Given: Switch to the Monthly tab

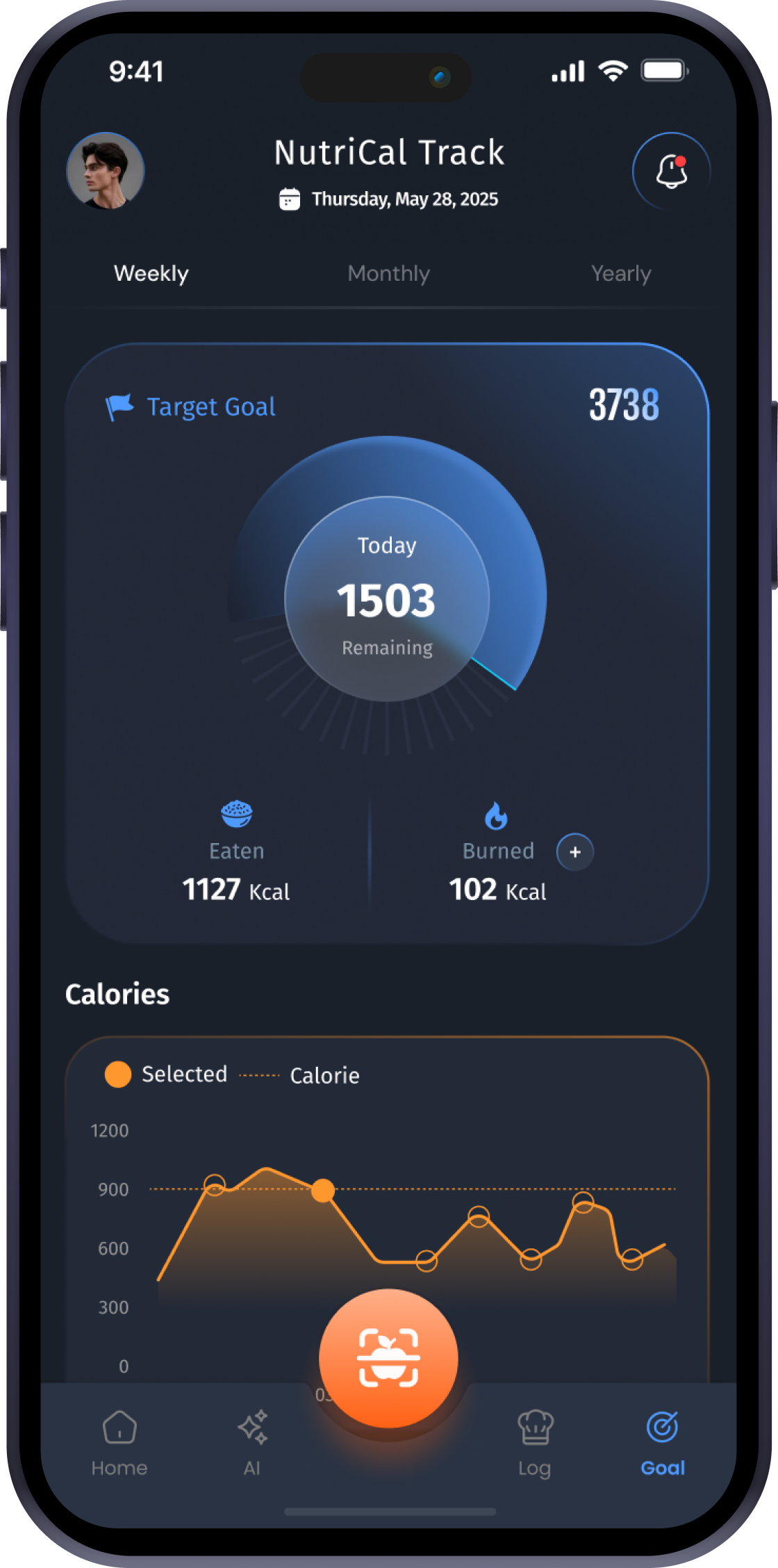Looking at the screenshot, I should 388,273.
